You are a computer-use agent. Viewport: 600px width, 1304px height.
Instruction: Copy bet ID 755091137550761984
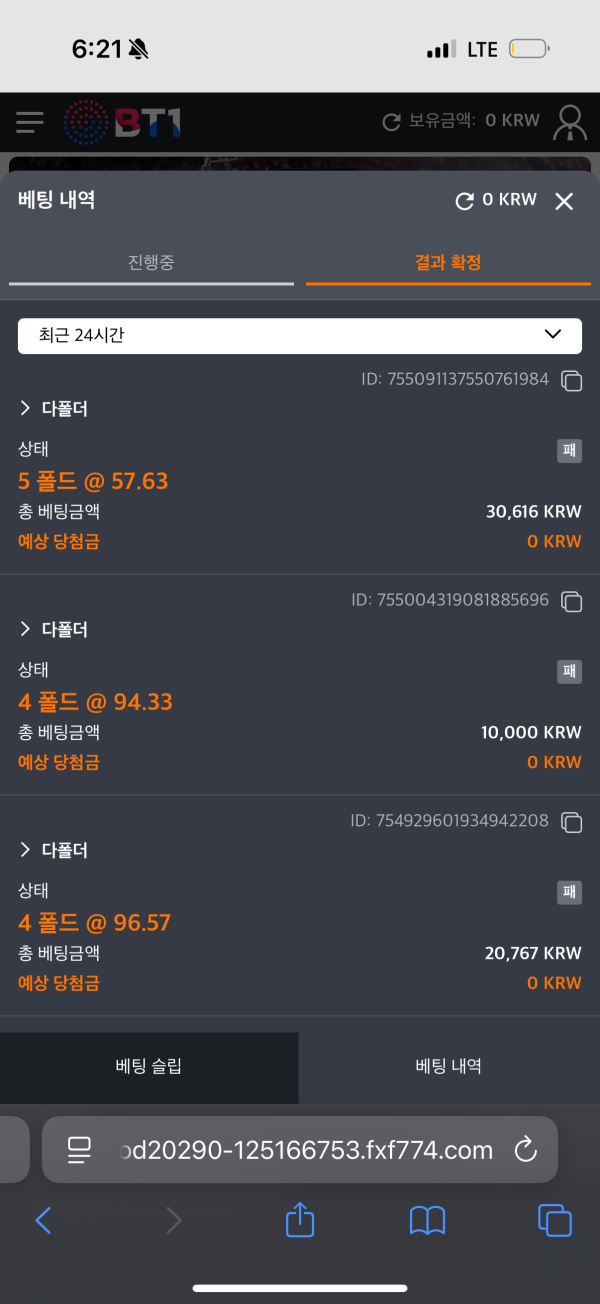pyautogui.click(x=571, y=380)
